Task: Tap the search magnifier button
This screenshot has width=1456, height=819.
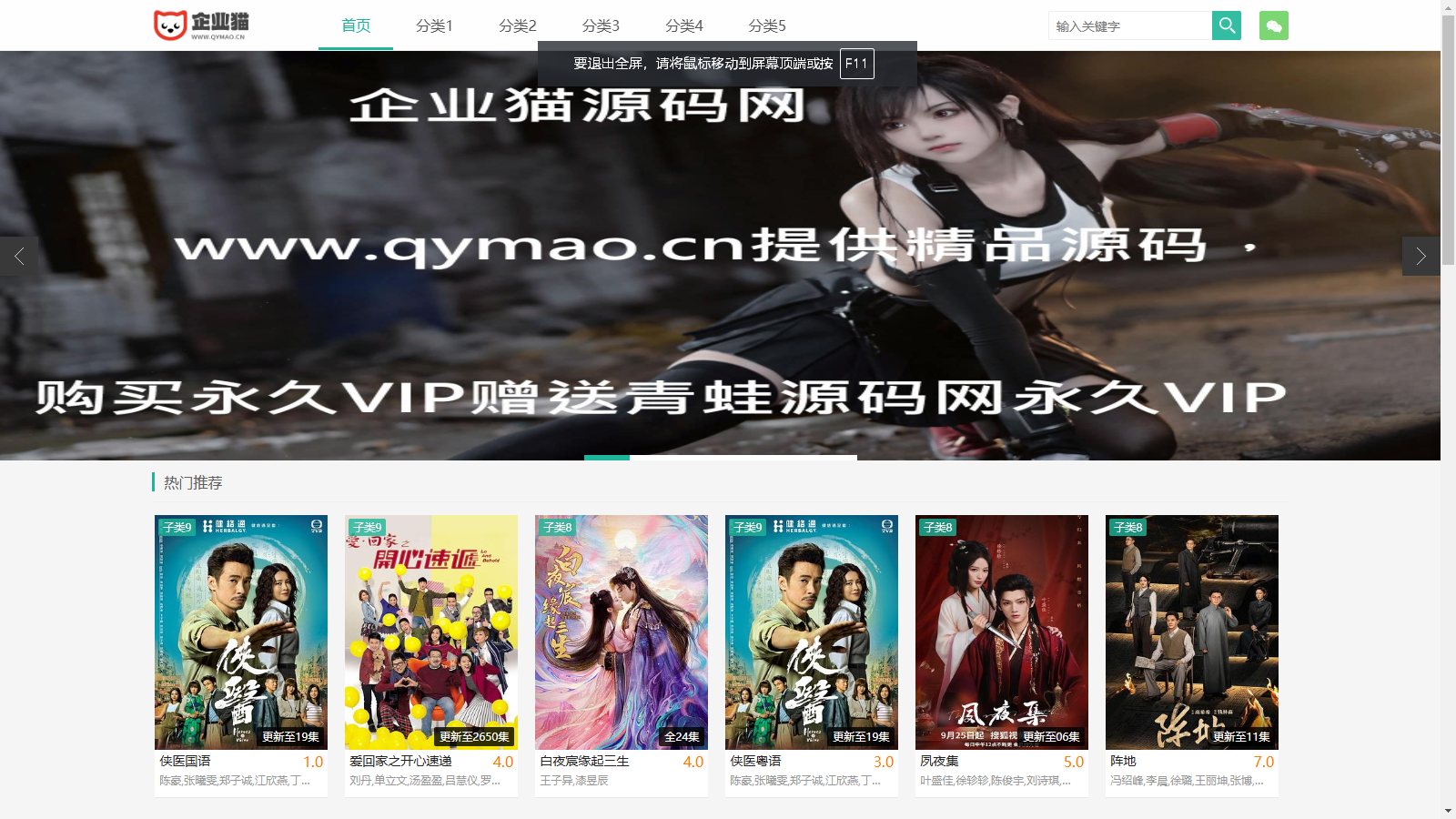Action: click(x=1226, y=25)
